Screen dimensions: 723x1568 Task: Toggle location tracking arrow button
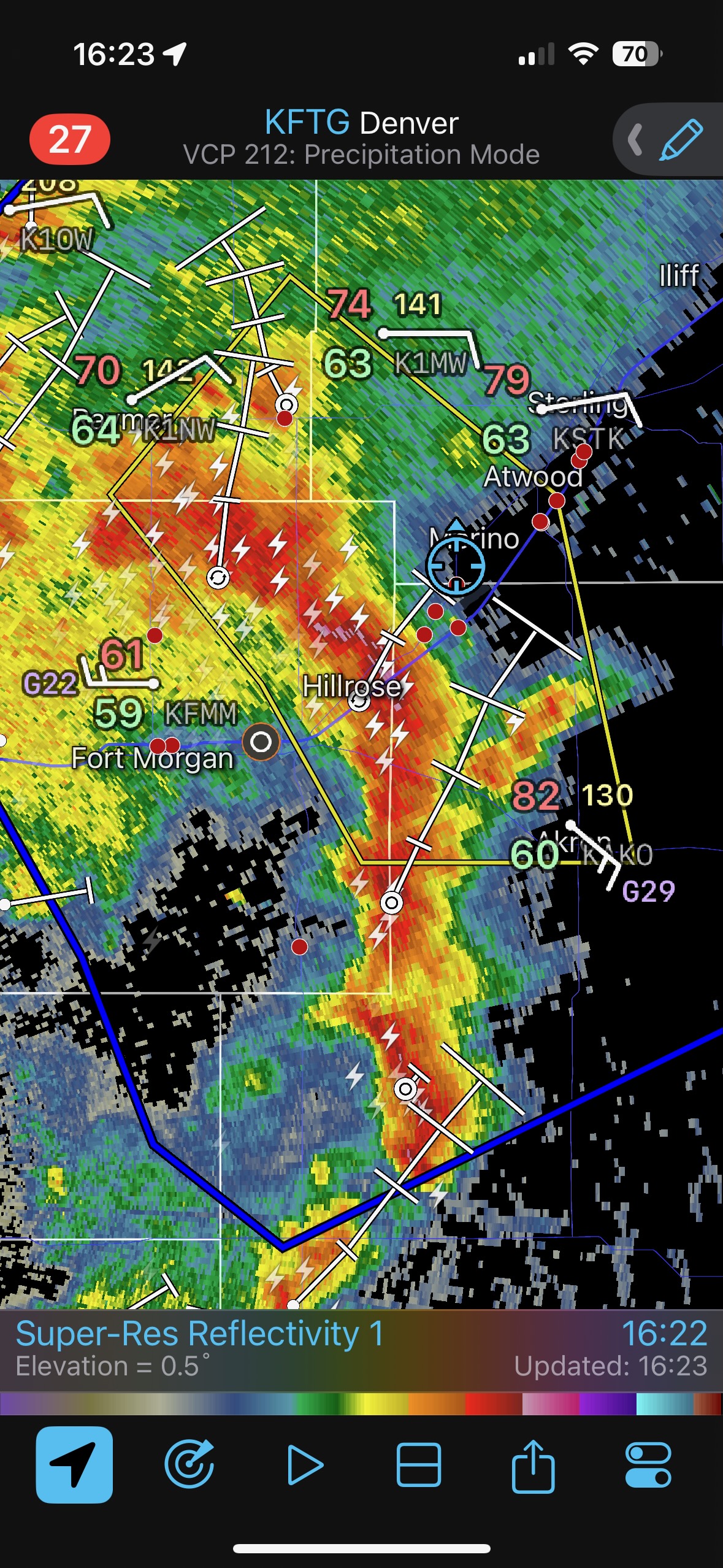pyautogui.click(x=74, y=1465)
